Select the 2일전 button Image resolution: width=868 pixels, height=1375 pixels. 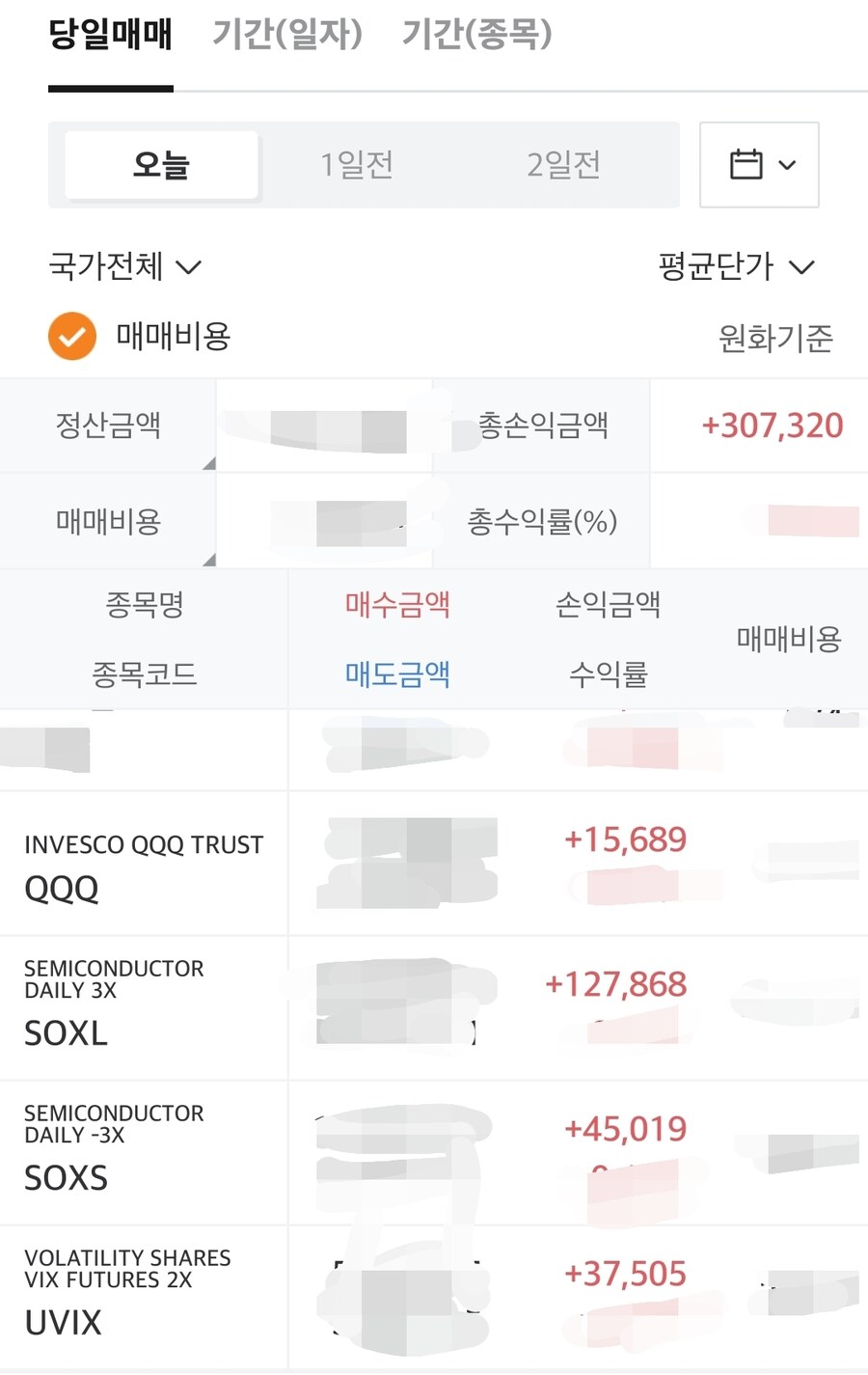pos(561,164)
